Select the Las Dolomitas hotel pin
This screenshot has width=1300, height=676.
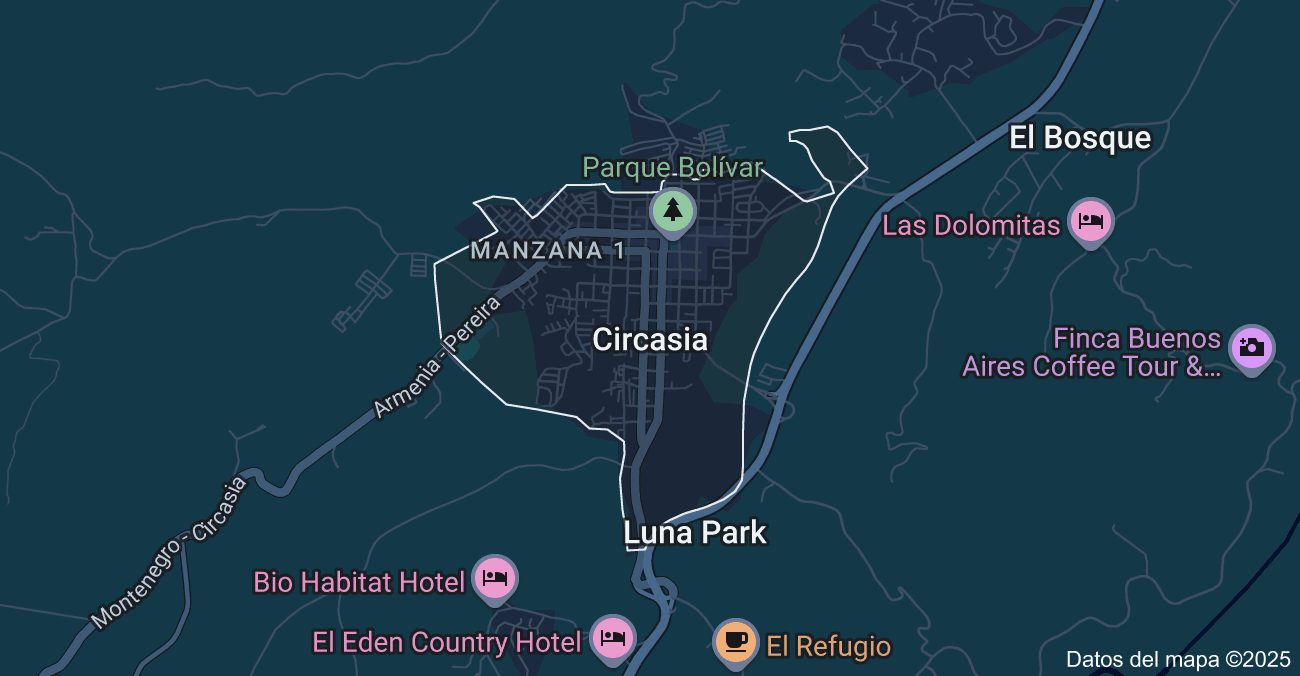[1090, 220]
